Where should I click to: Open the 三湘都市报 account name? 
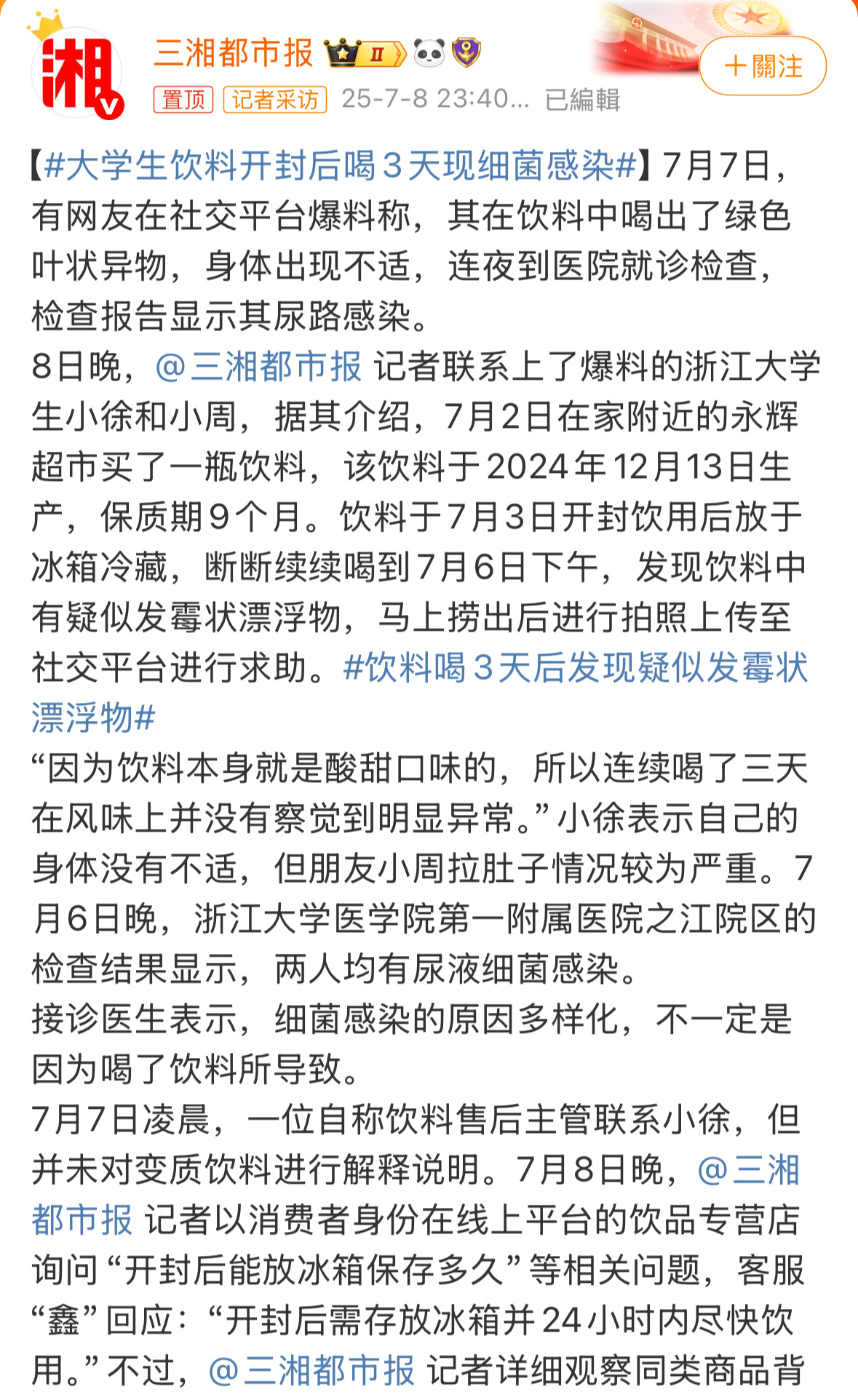[234, 53]
